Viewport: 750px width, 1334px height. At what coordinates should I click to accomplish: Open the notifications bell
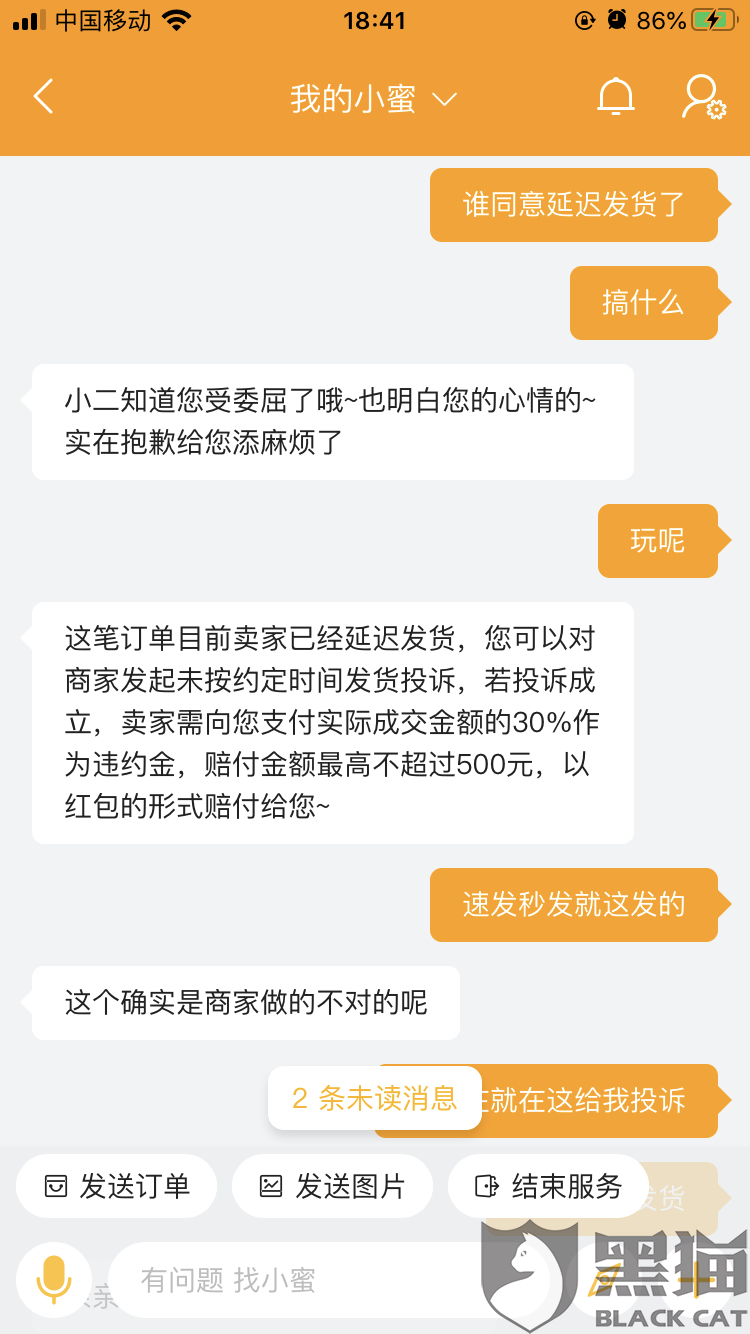coord(616,97)
